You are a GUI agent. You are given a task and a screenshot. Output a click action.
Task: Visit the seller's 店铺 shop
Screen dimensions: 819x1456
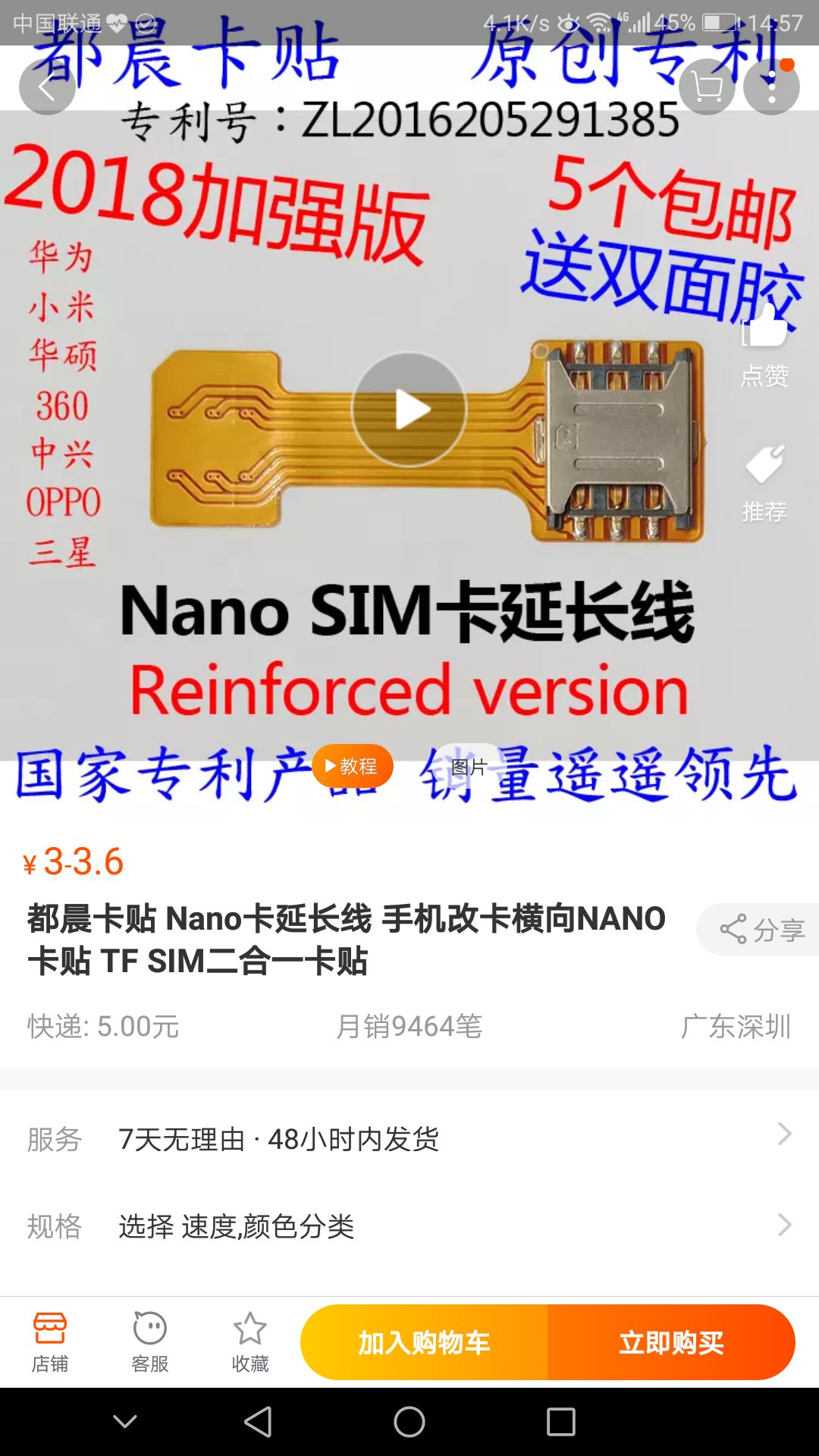pyautogui.click(x=50, y=1342)
